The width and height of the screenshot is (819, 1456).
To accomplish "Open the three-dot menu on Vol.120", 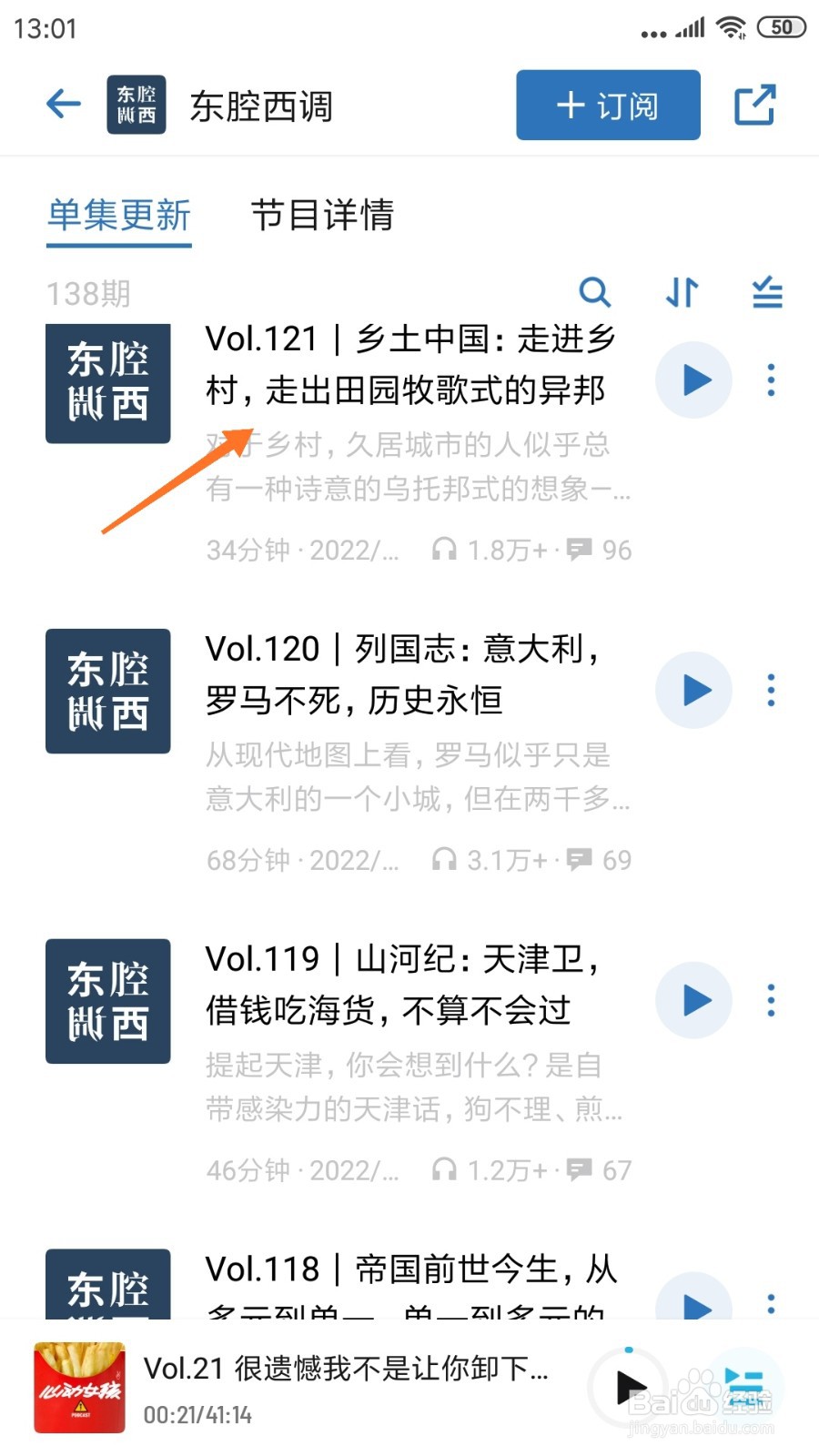I will 771,690.
